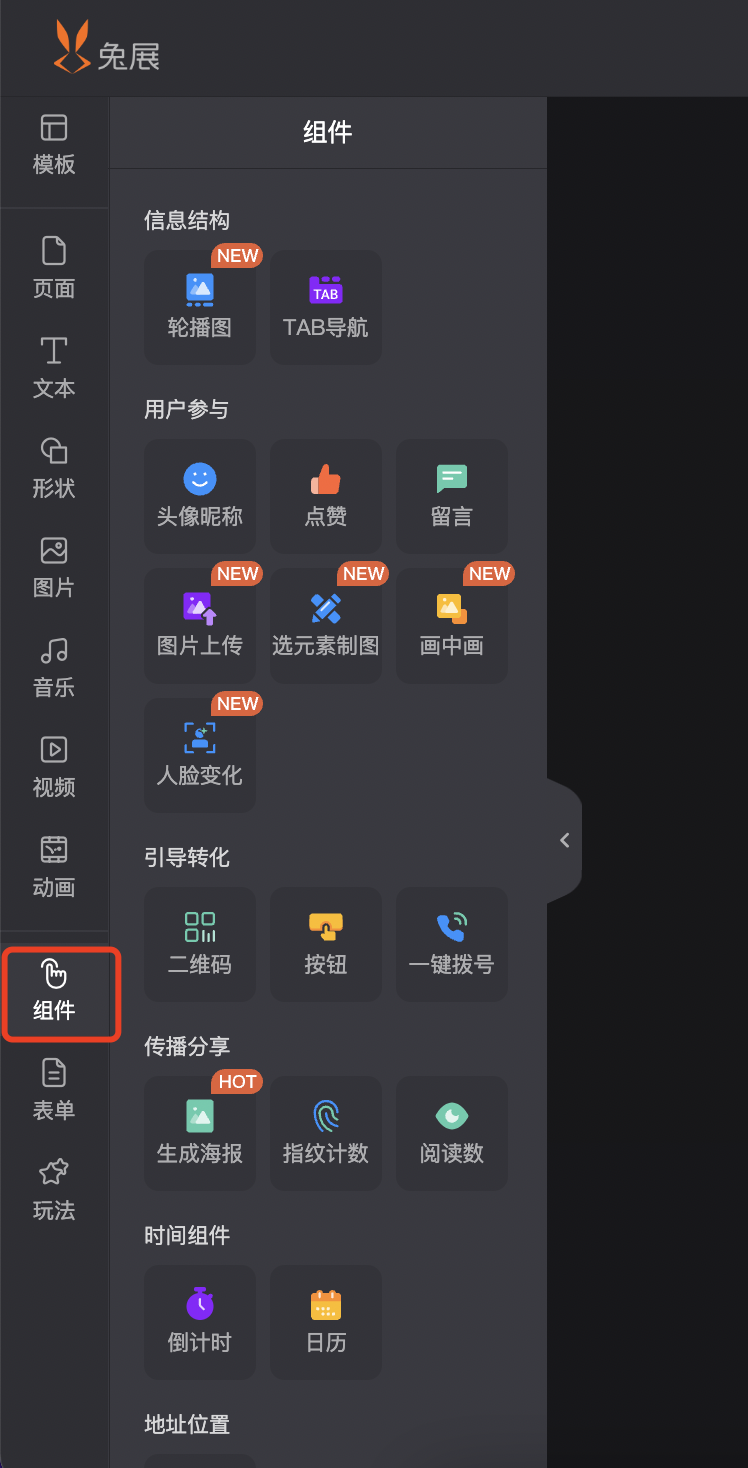Add the 点赞 like component
Image resolution: width=748 pixels, height=1468 pixels.
coord(326,496)
